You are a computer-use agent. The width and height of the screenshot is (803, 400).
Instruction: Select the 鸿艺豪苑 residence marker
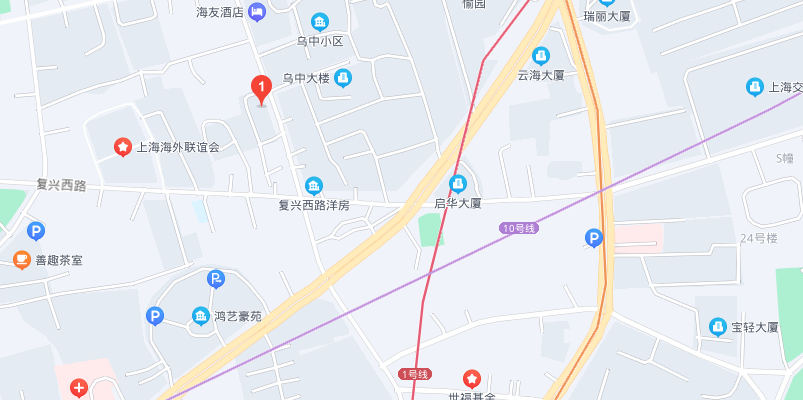[200, 316]
